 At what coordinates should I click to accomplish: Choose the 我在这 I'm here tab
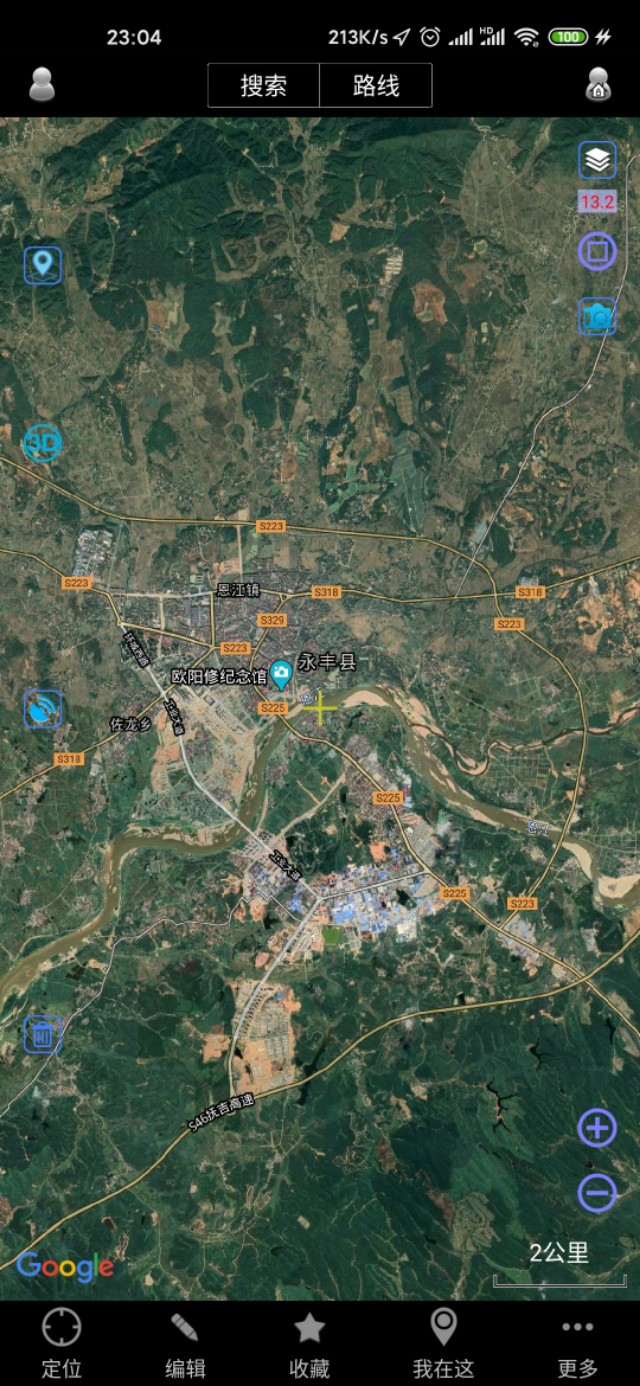443,1343
